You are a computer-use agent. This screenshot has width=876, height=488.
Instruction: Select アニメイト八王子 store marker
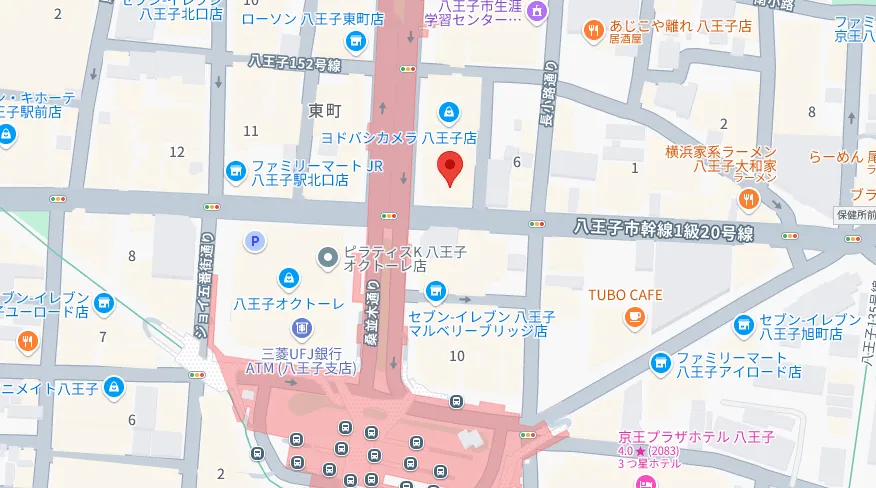pyautogui.click(x=114, y=385)
